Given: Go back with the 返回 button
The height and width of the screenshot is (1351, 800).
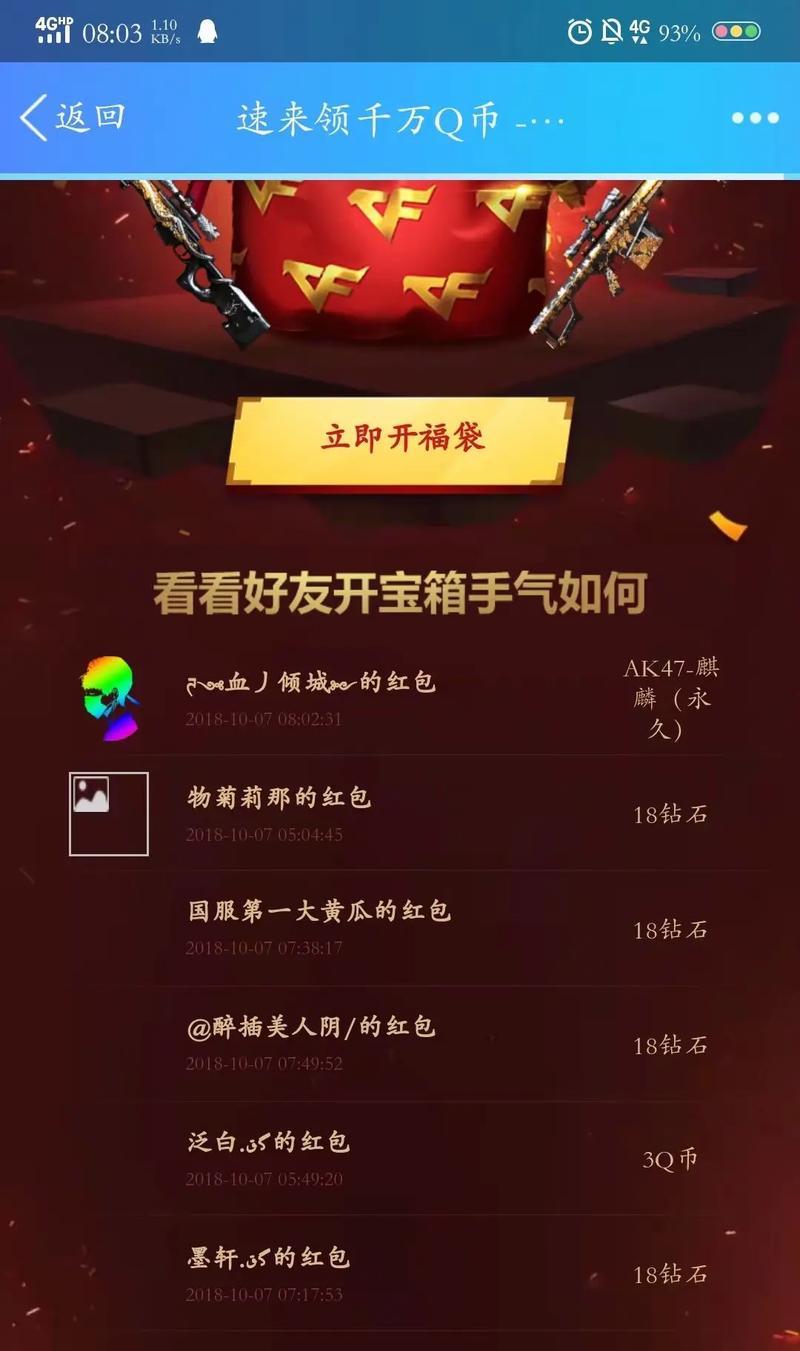Looking at the screenshot, I should 72,118.
